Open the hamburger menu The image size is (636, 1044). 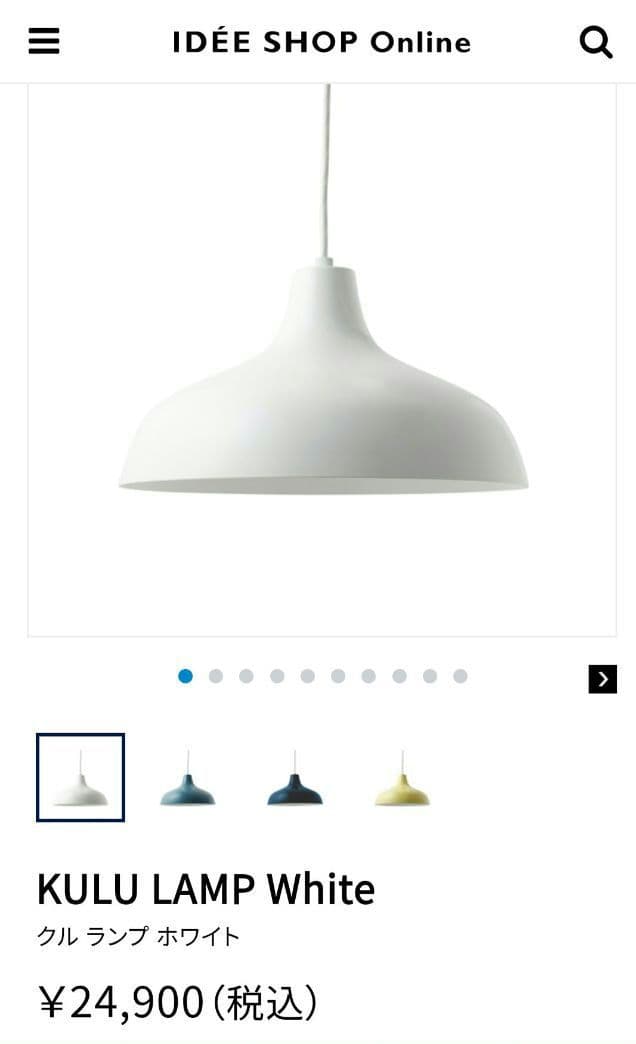[x=44, y=41]
